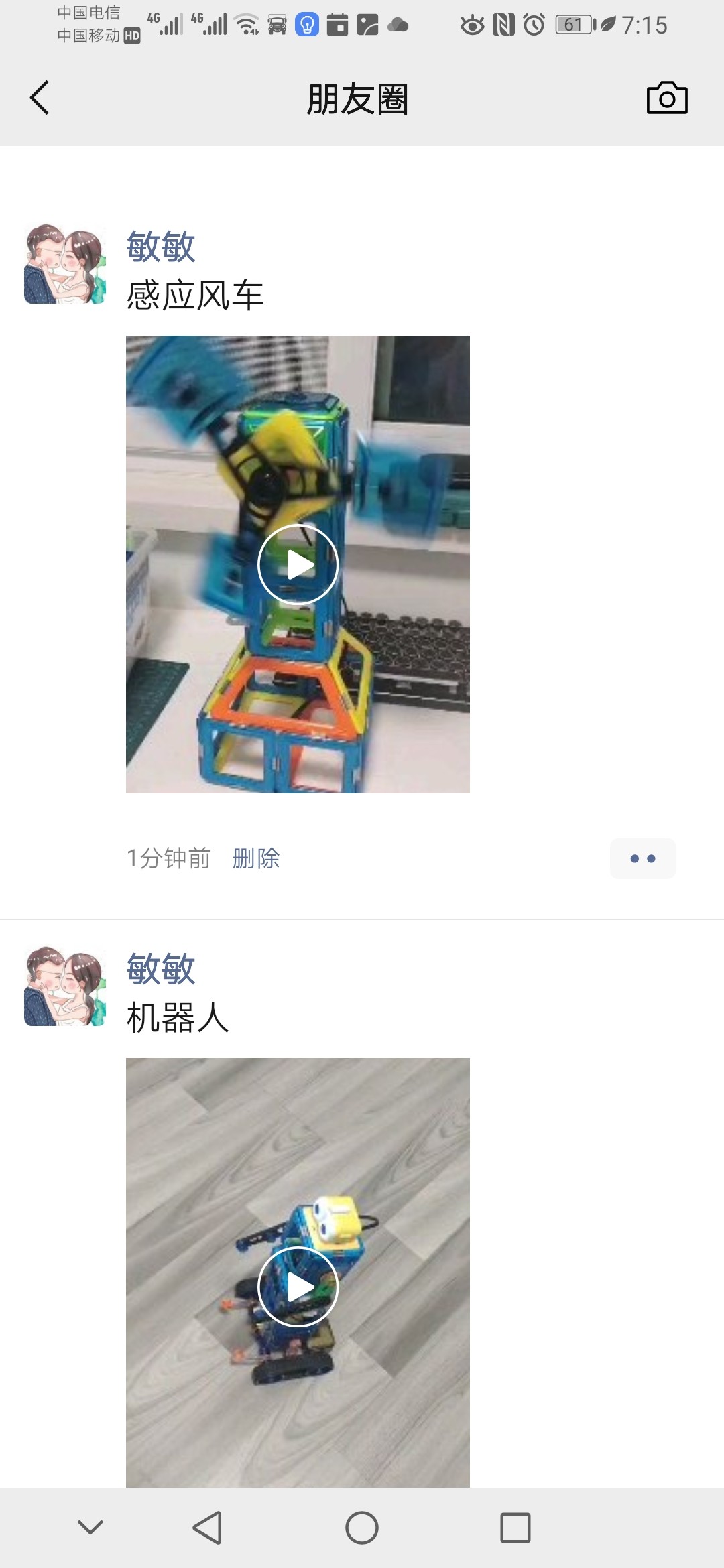
Task: Play the 感应风车 video
Action: (298, 565)
